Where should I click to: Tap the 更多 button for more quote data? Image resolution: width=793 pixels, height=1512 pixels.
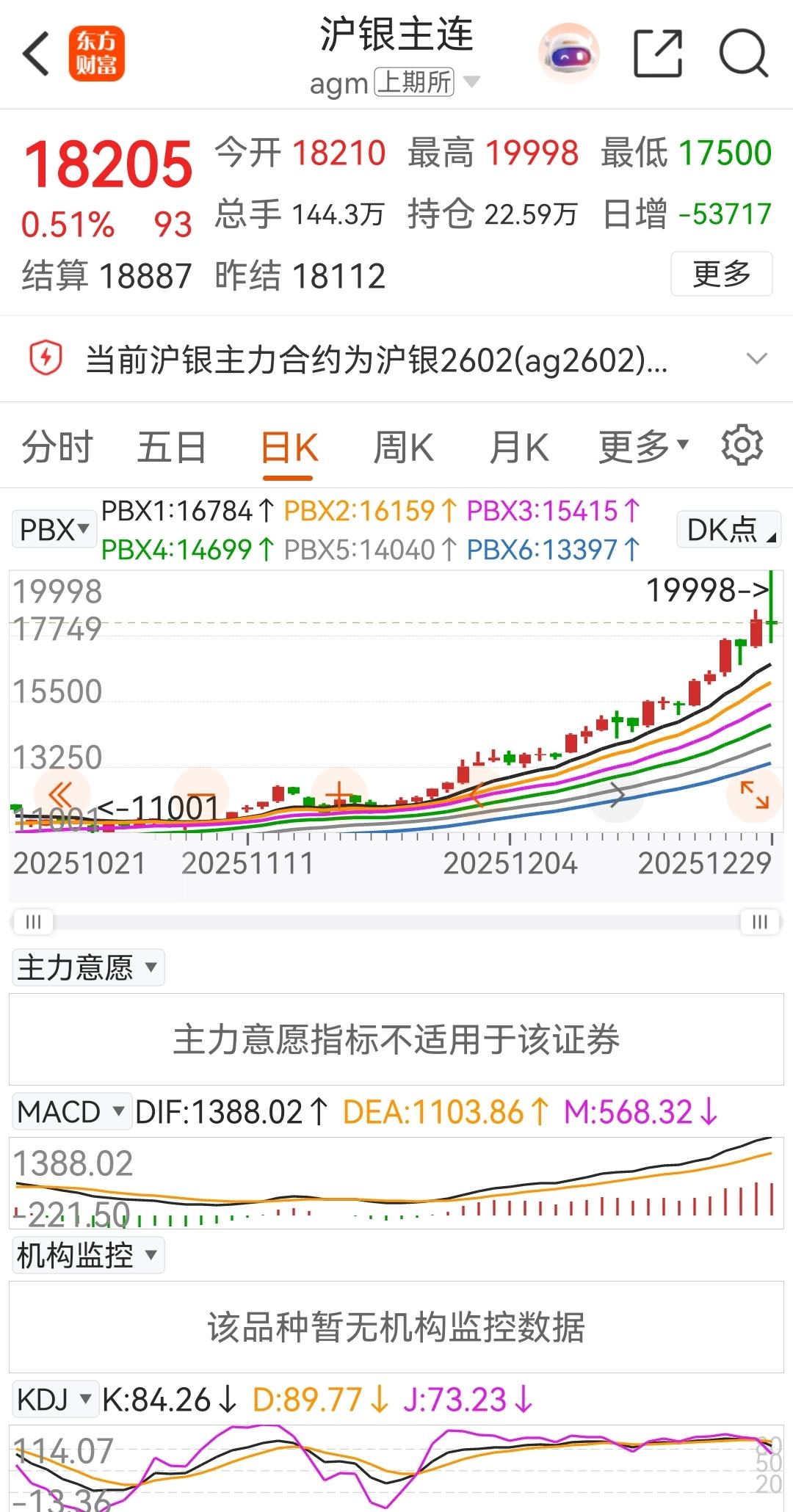coord(720,272)
